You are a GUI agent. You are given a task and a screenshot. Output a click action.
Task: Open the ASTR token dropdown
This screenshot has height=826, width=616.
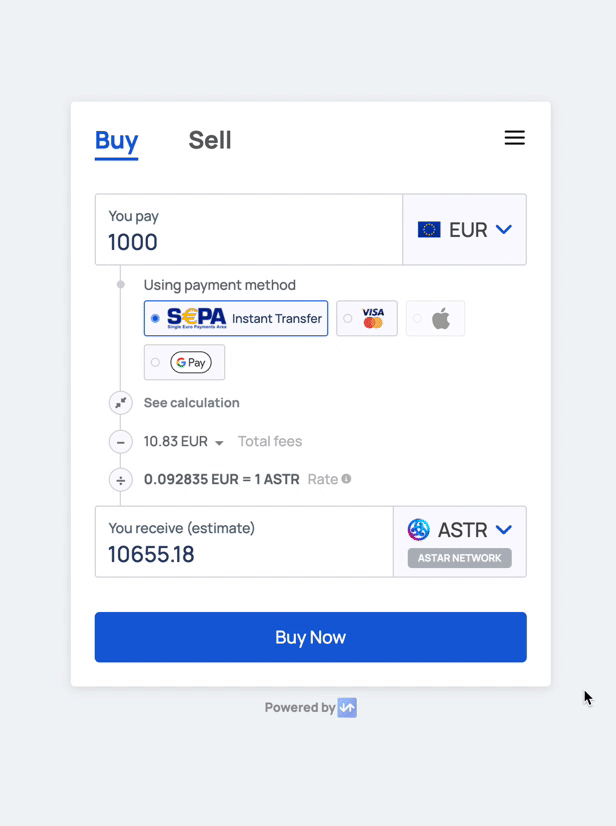coord(460,530)
